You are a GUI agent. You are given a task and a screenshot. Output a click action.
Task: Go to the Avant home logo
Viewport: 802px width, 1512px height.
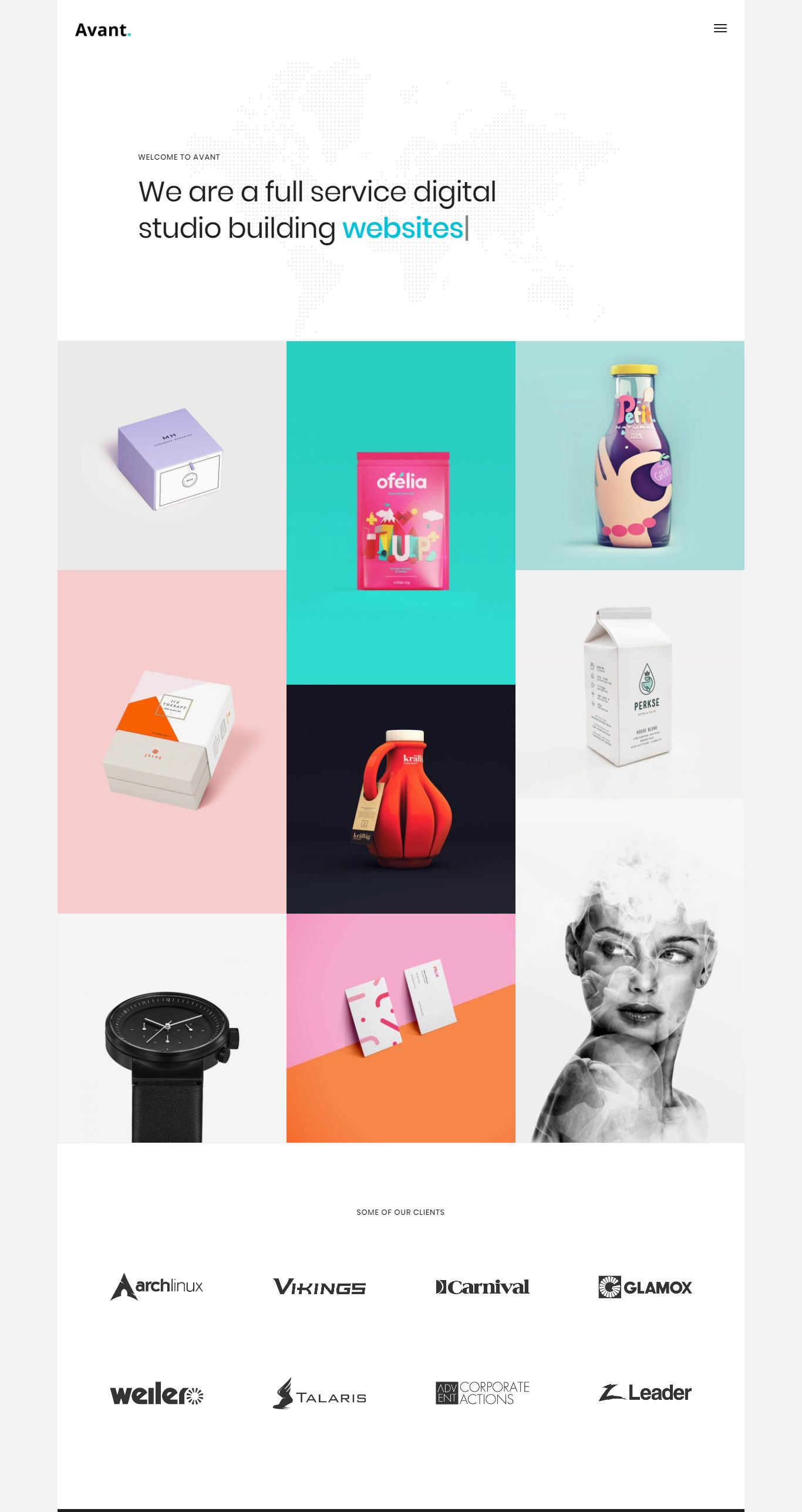pos(103,30)
